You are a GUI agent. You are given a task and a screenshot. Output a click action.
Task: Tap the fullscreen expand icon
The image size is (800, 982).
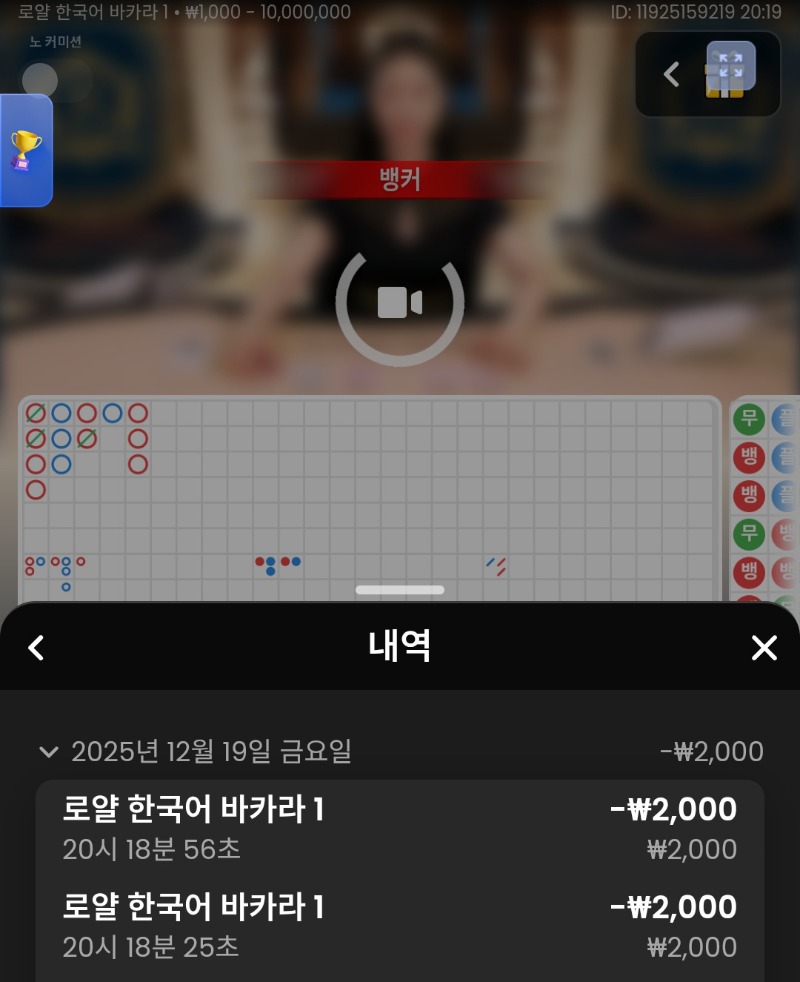730,65
